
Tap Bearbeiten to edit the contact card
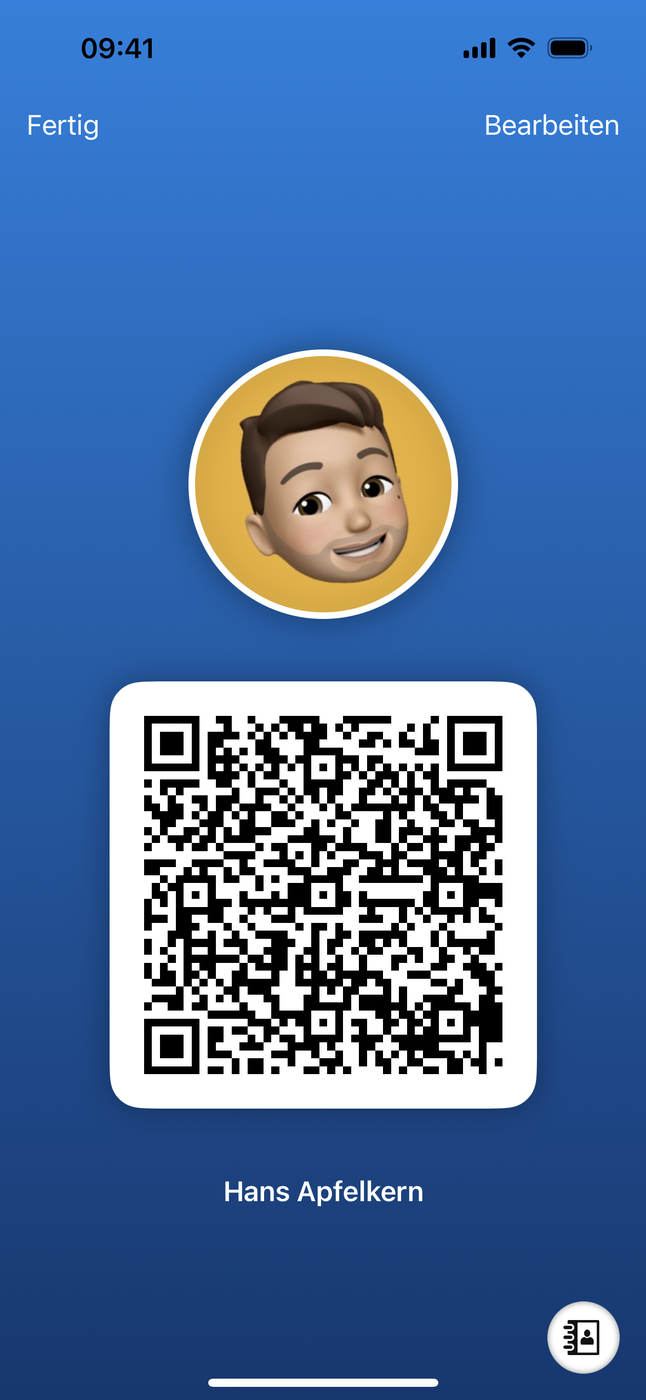pos(551,126)
